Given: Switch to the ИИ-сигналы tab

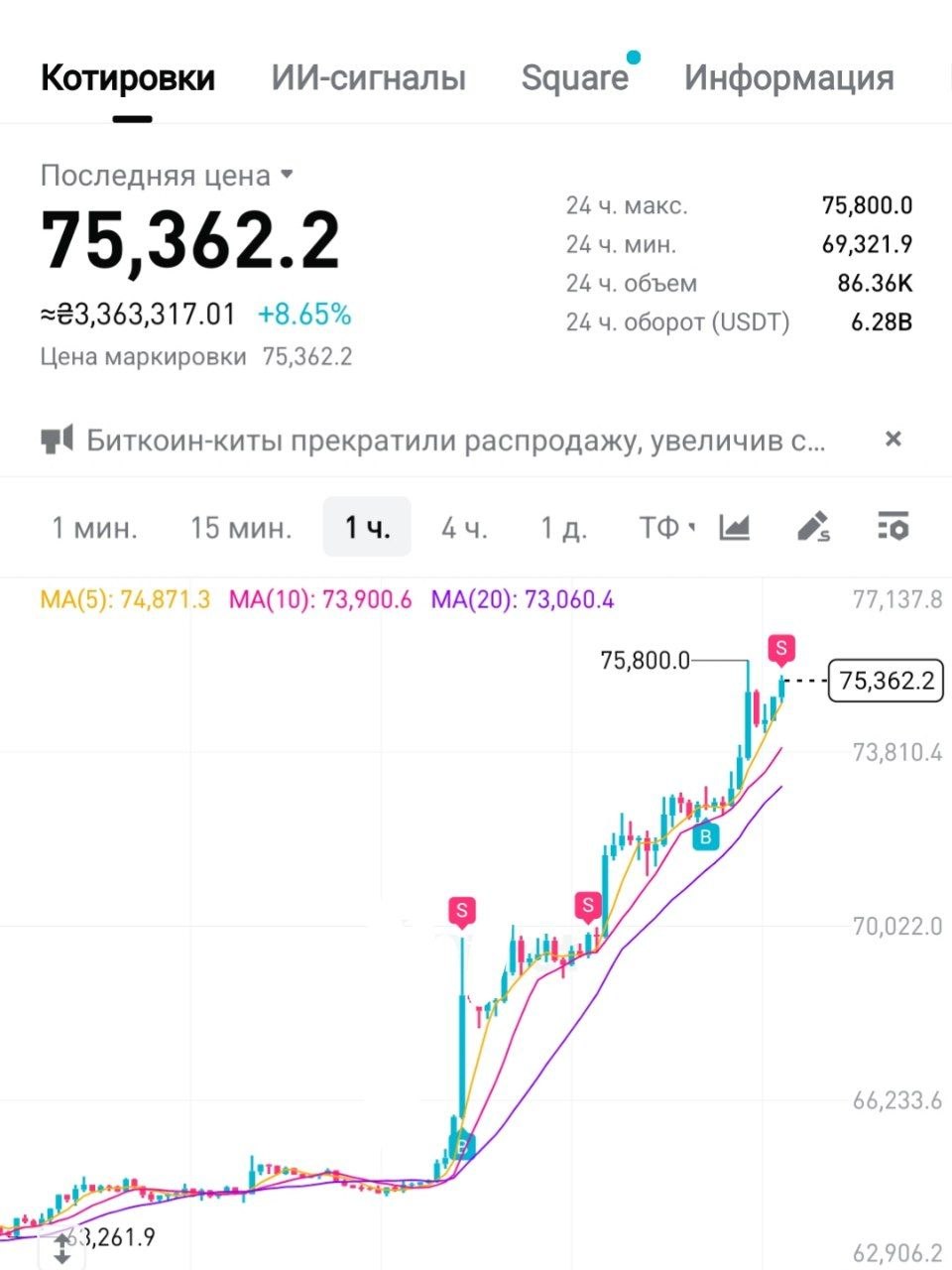Looking at the screenshot, I should point(368,77).
